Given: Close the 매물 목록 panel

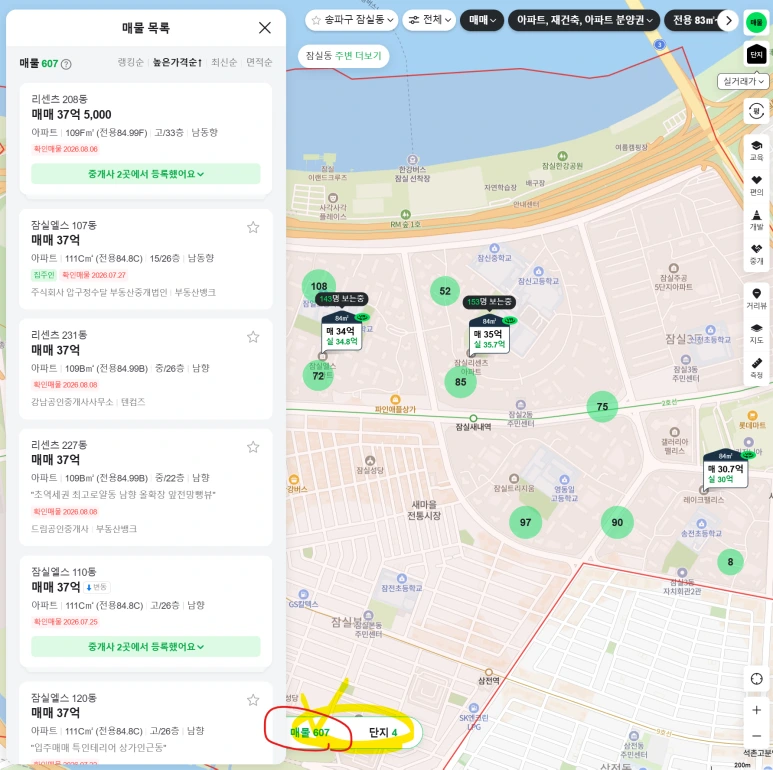Looking at the screenshot, I should [265, 28].
